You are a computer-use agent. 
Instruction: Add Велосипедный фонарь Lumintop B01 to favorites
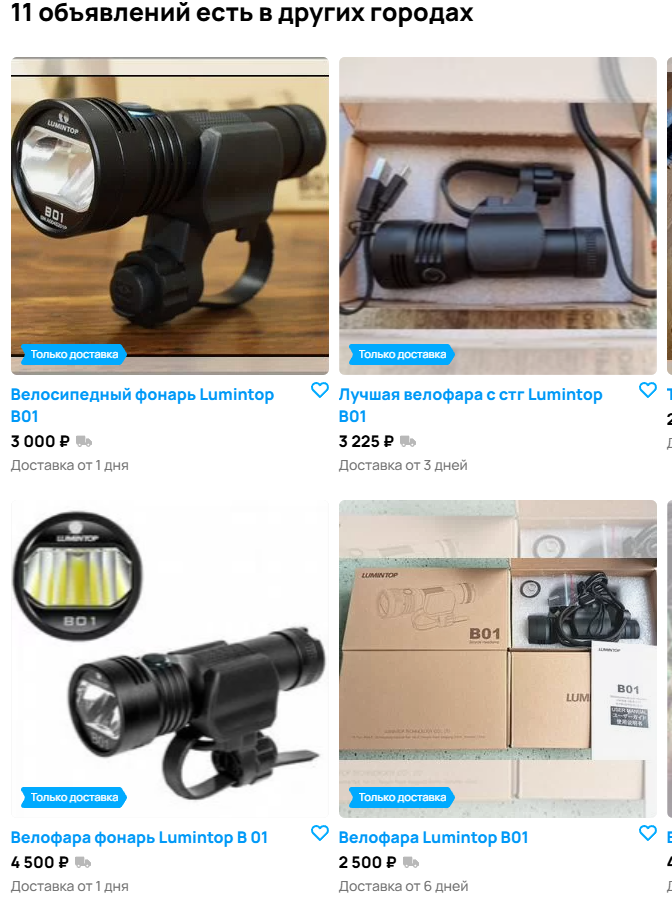tap(320, 391)
